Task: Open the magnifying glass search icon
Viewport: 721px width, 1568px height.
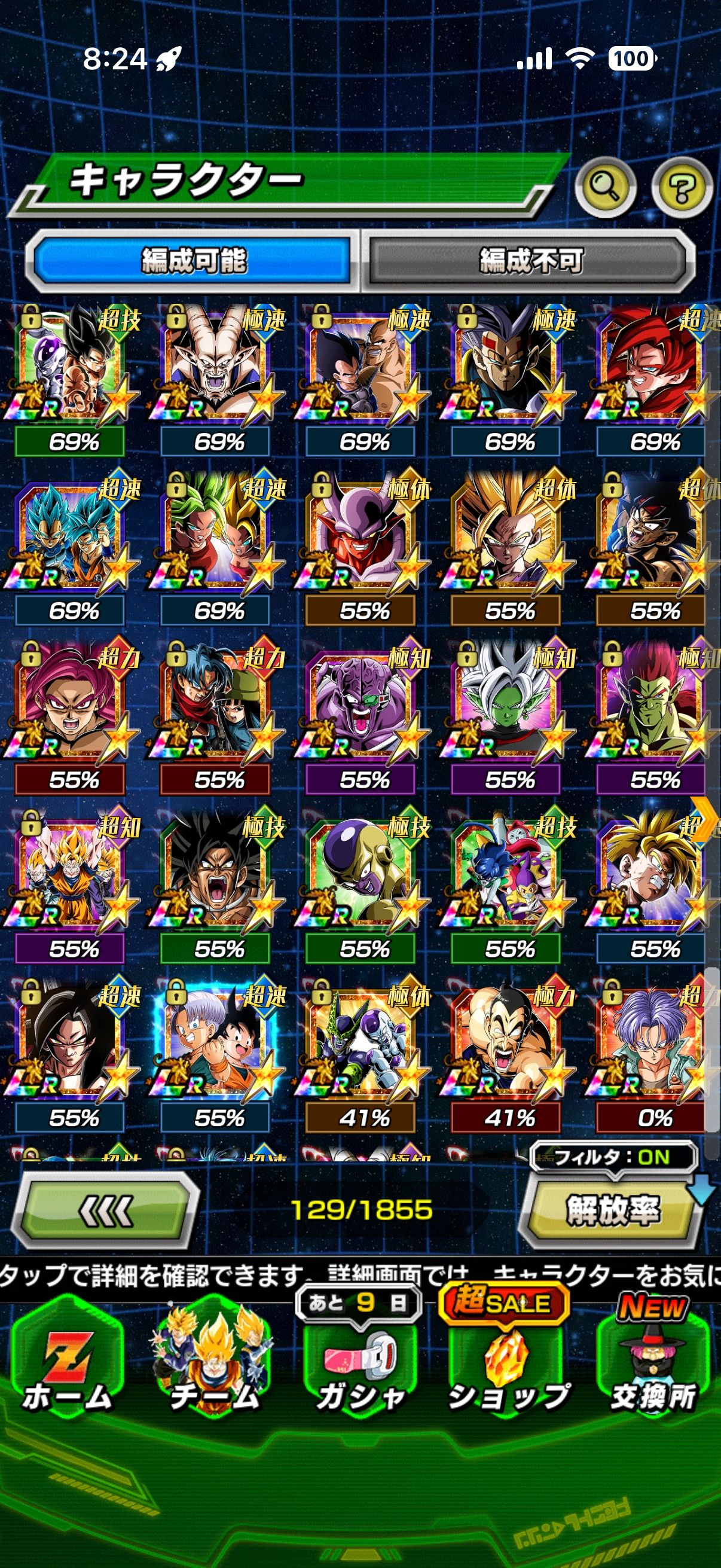Action: (605, 187)
